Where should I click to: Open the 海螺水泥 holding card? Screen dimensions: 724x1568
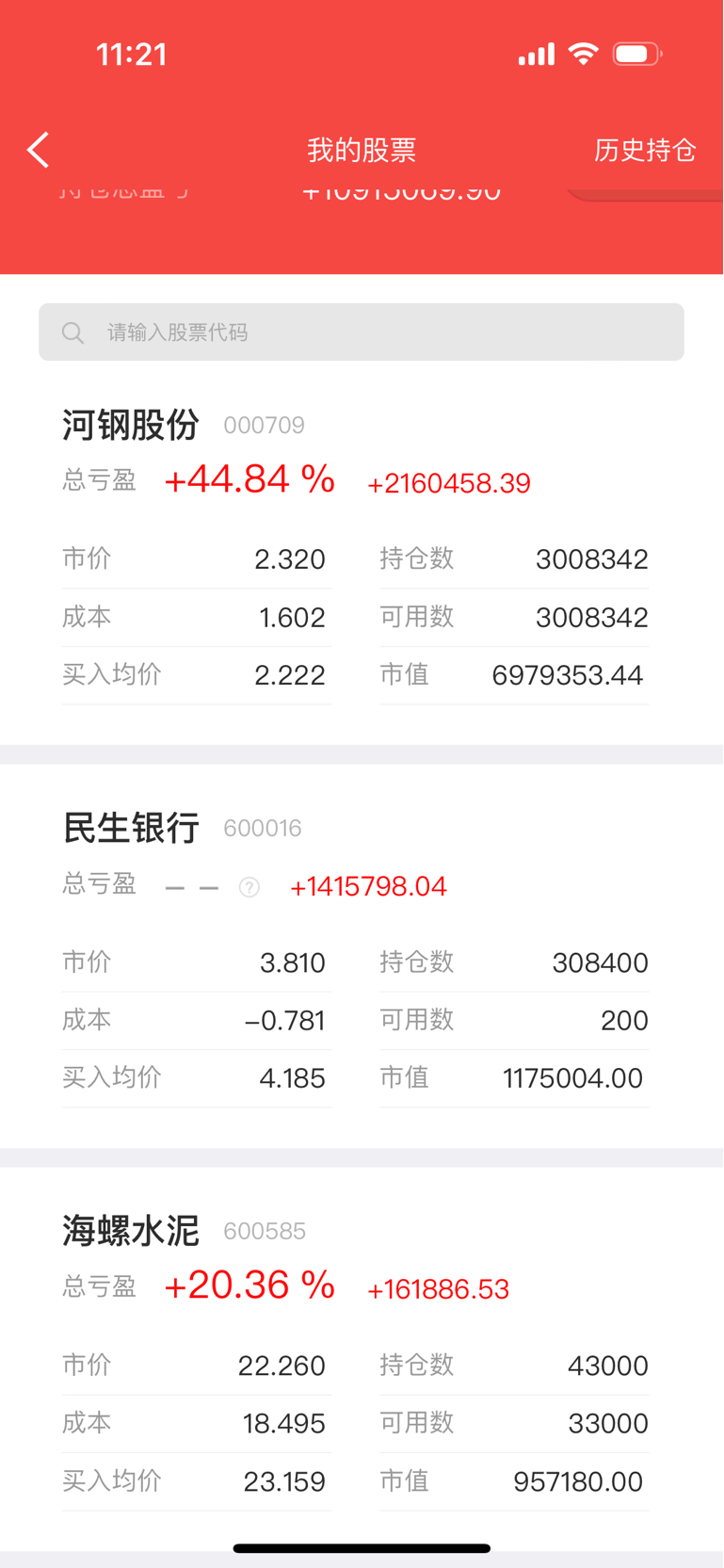[362, 1360]
